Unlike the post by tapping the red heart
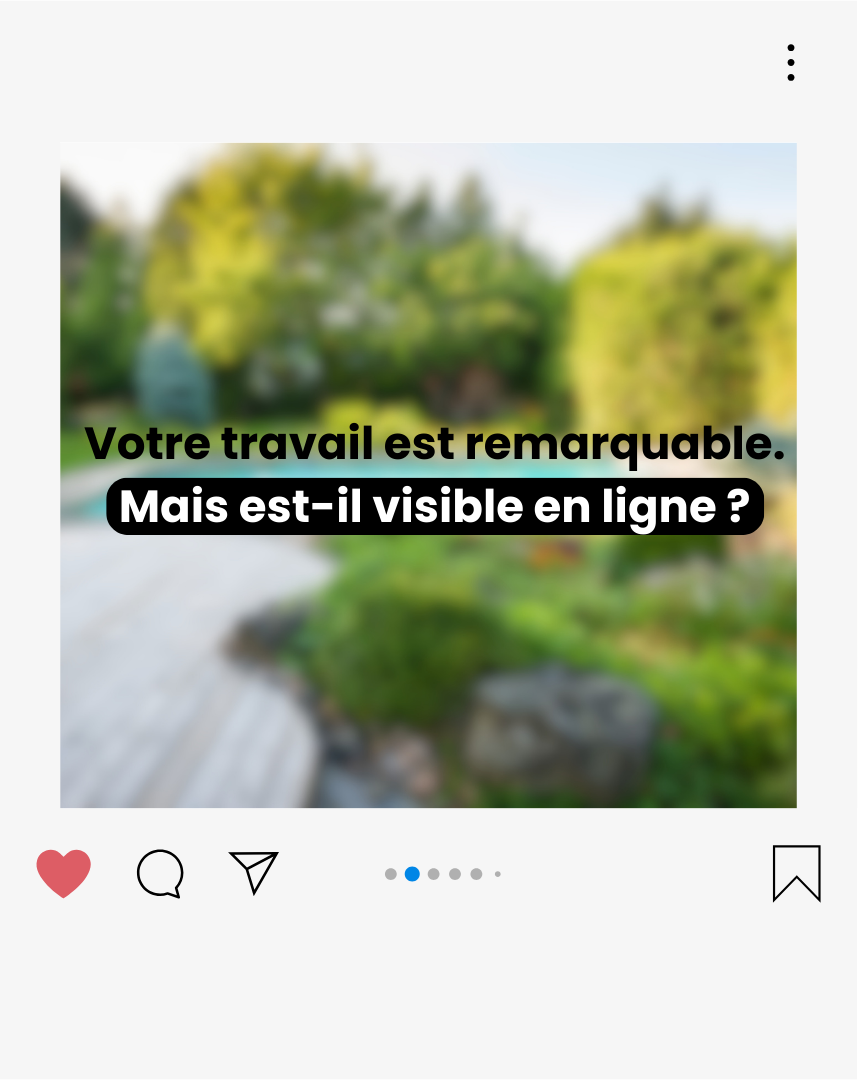This screenshot has width=858, height=1080. [63, 872]
